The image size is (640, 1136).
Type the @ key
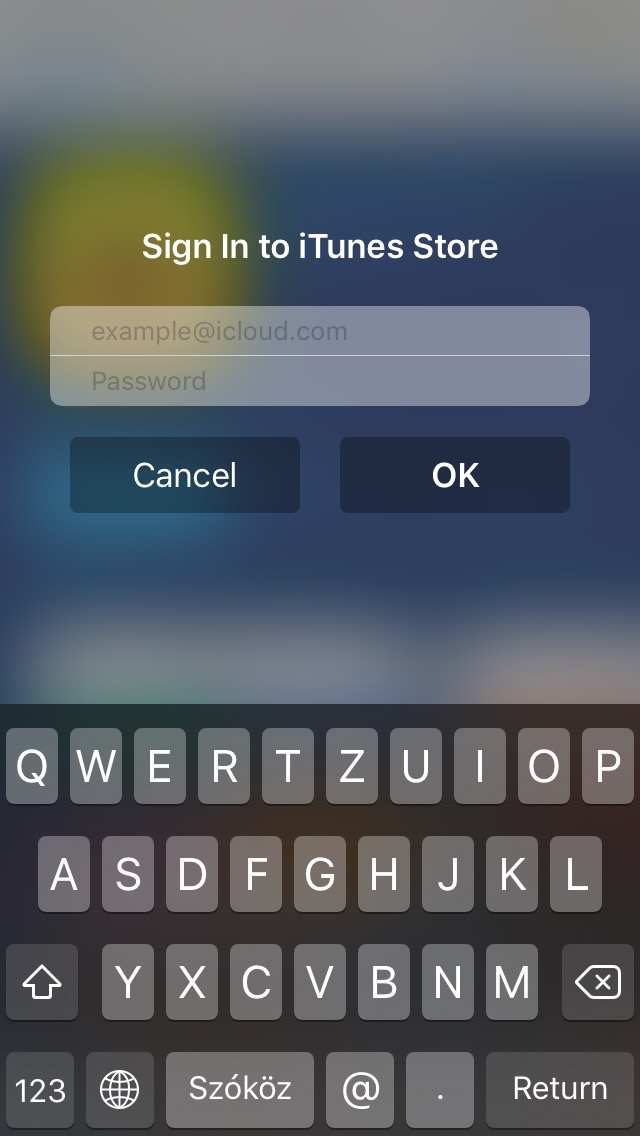(360, 1089)
